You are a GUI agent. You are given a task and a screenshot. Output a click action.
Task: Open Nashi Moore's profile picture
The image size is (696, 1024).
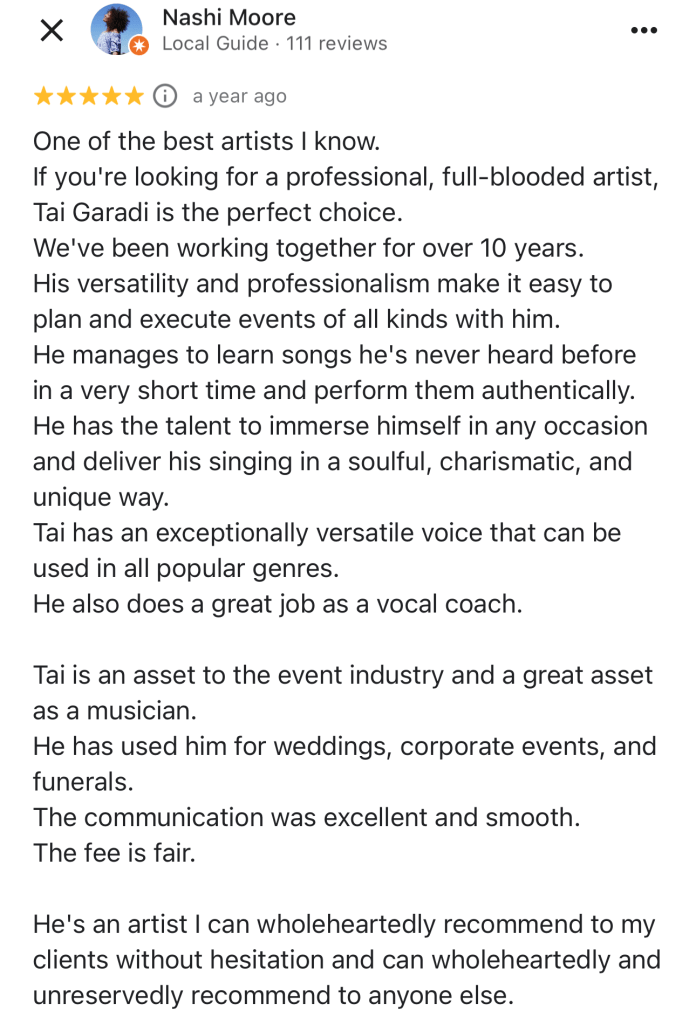[117, 30]
